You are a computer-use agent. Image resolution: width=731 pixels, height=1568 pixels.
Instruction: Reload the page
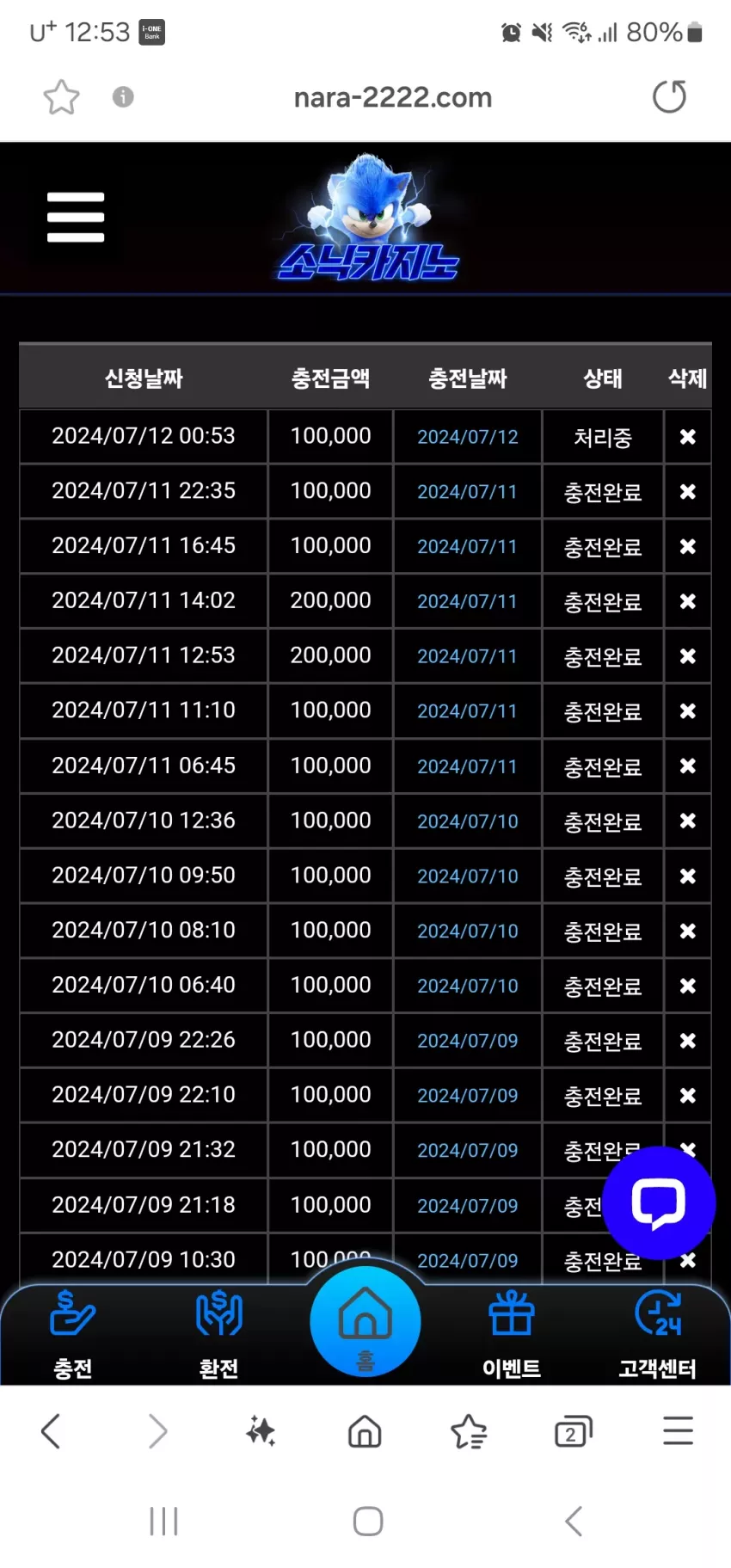[x=669, y=96]
